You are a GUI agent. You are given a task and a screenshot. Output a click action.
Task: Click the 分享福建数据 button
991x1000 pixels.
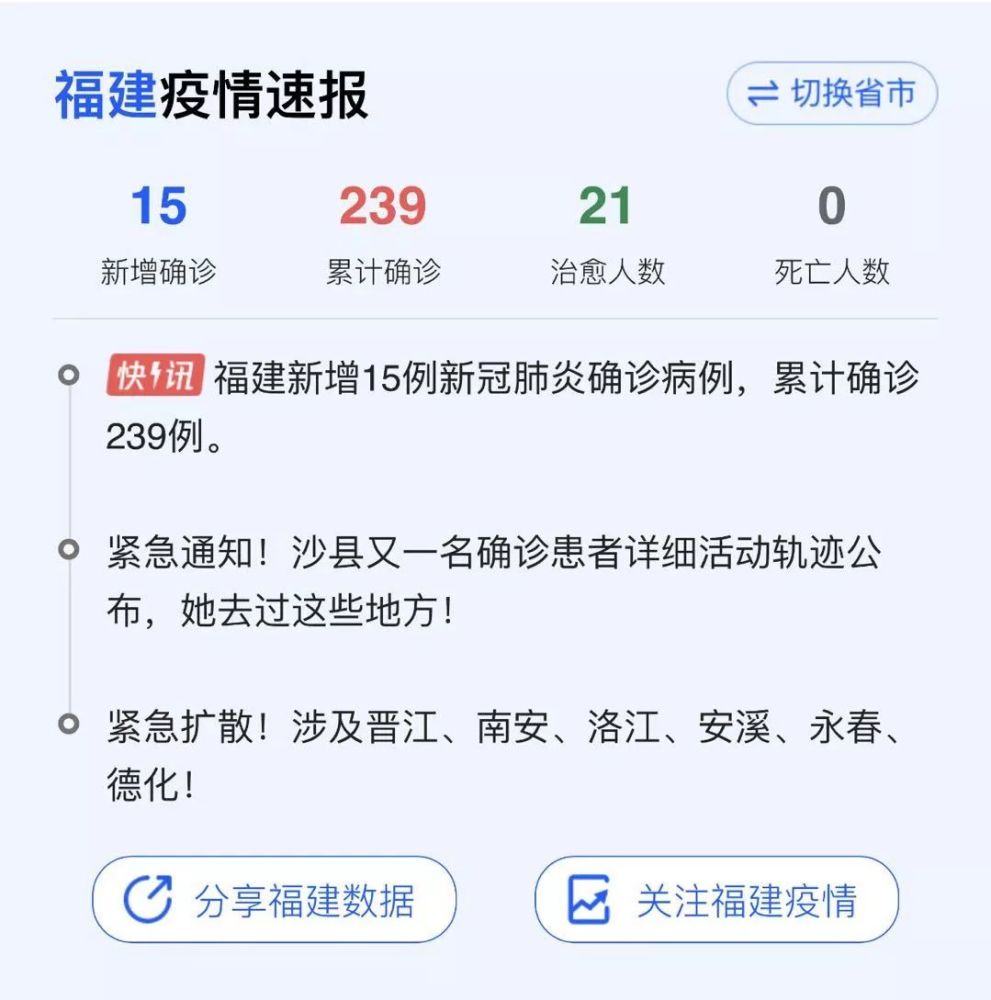pyautogui.click(x=274, y=900)
